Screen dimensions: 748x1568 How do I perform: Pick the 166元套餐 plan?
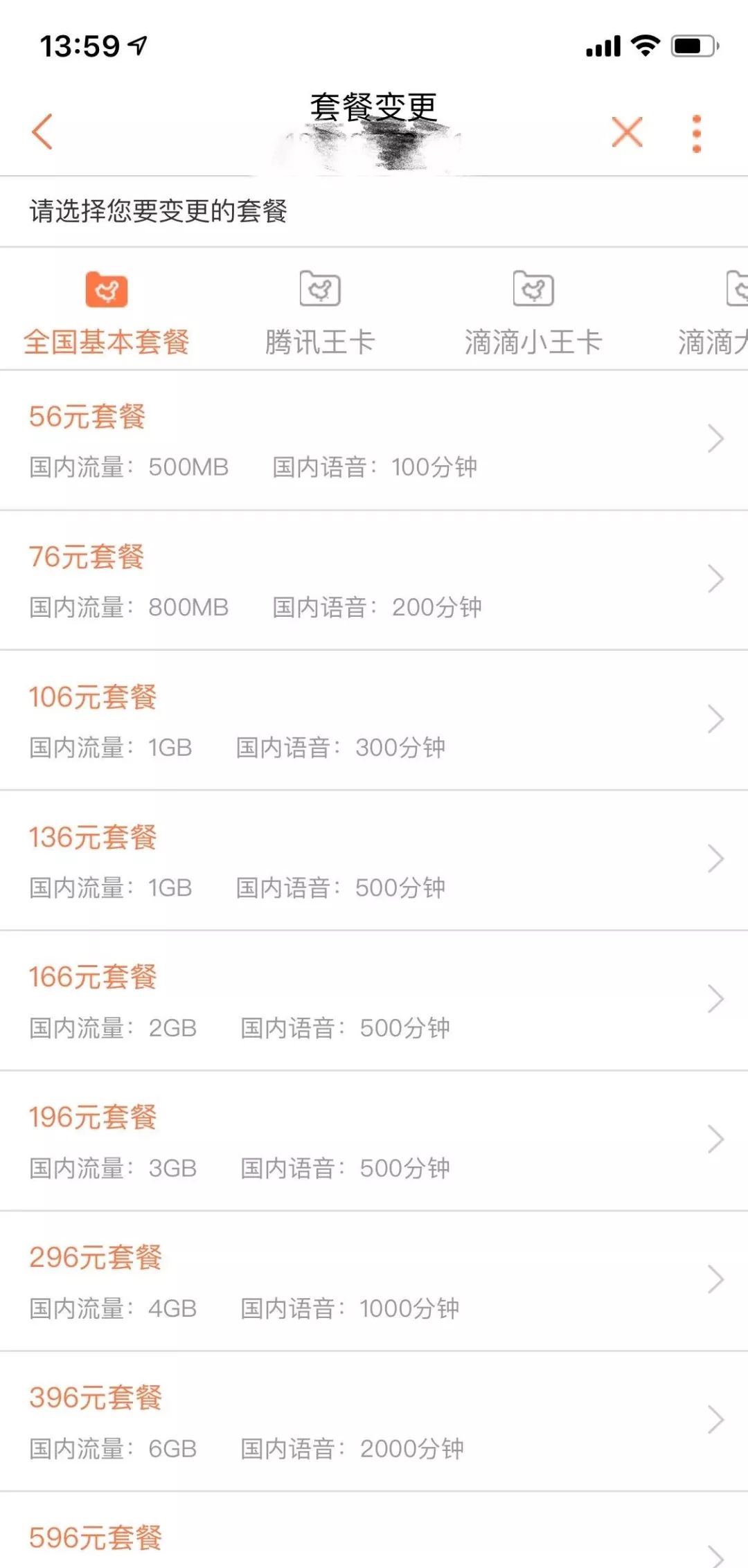click(x=374, y=1000)
